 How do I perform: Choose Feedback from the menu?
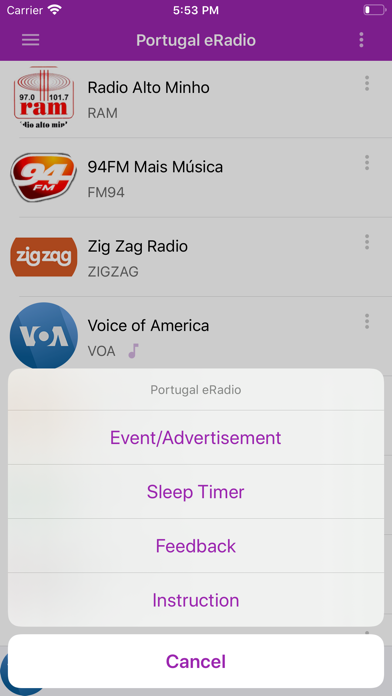point(196,546)
